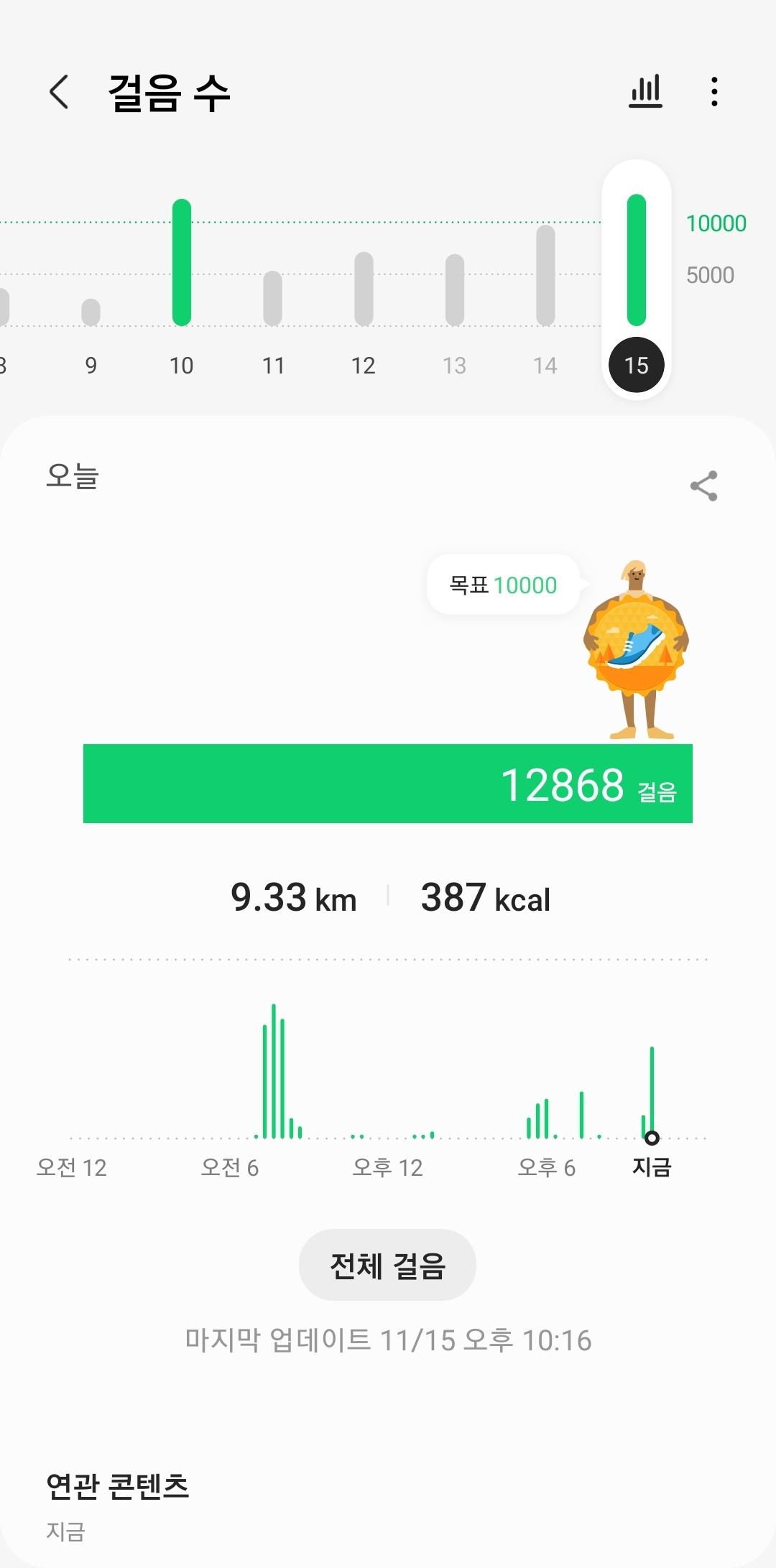This screenshot has width=776, height=1568.
Task: Tap the 전체 걸음 button
Action: pos(387,1265)
